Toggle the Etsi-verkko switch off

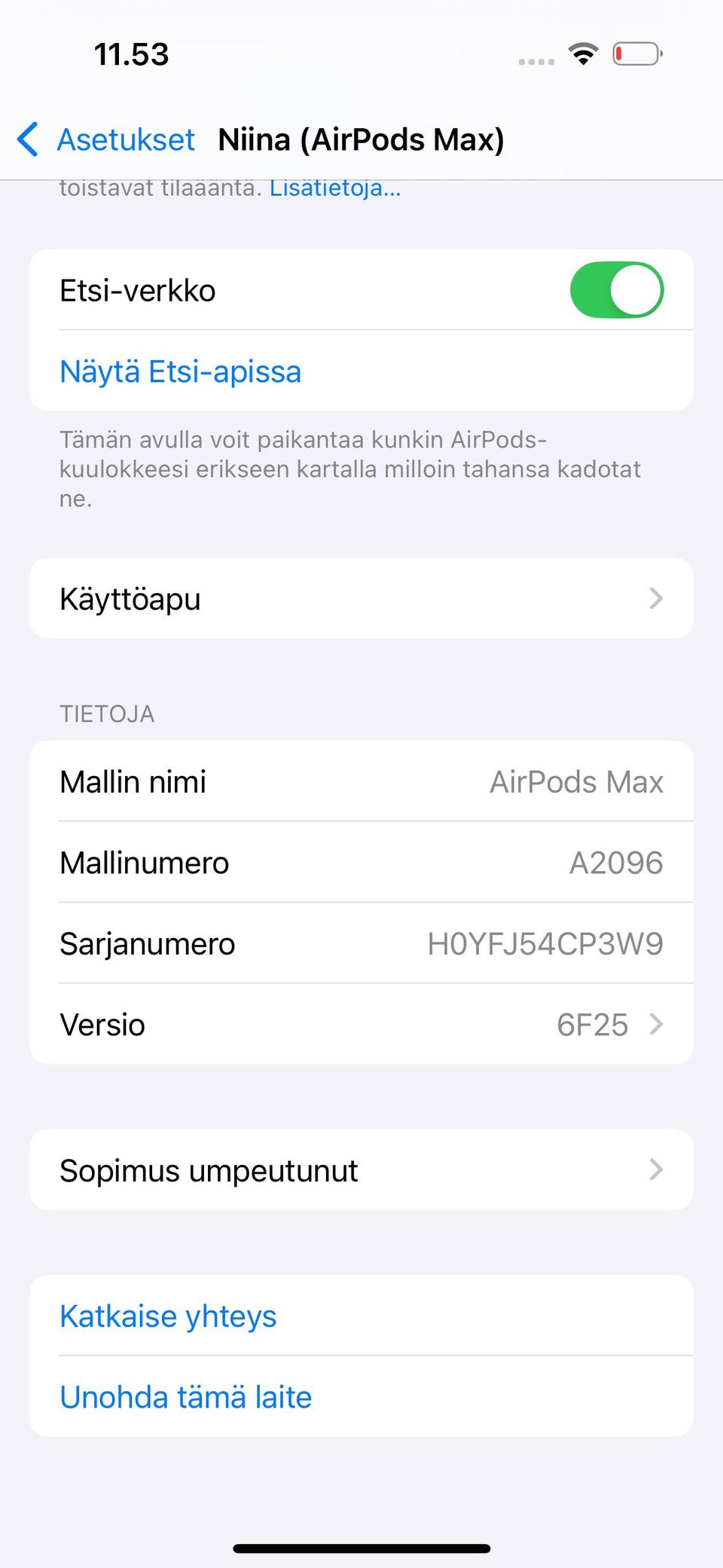[x=616, y=291]
